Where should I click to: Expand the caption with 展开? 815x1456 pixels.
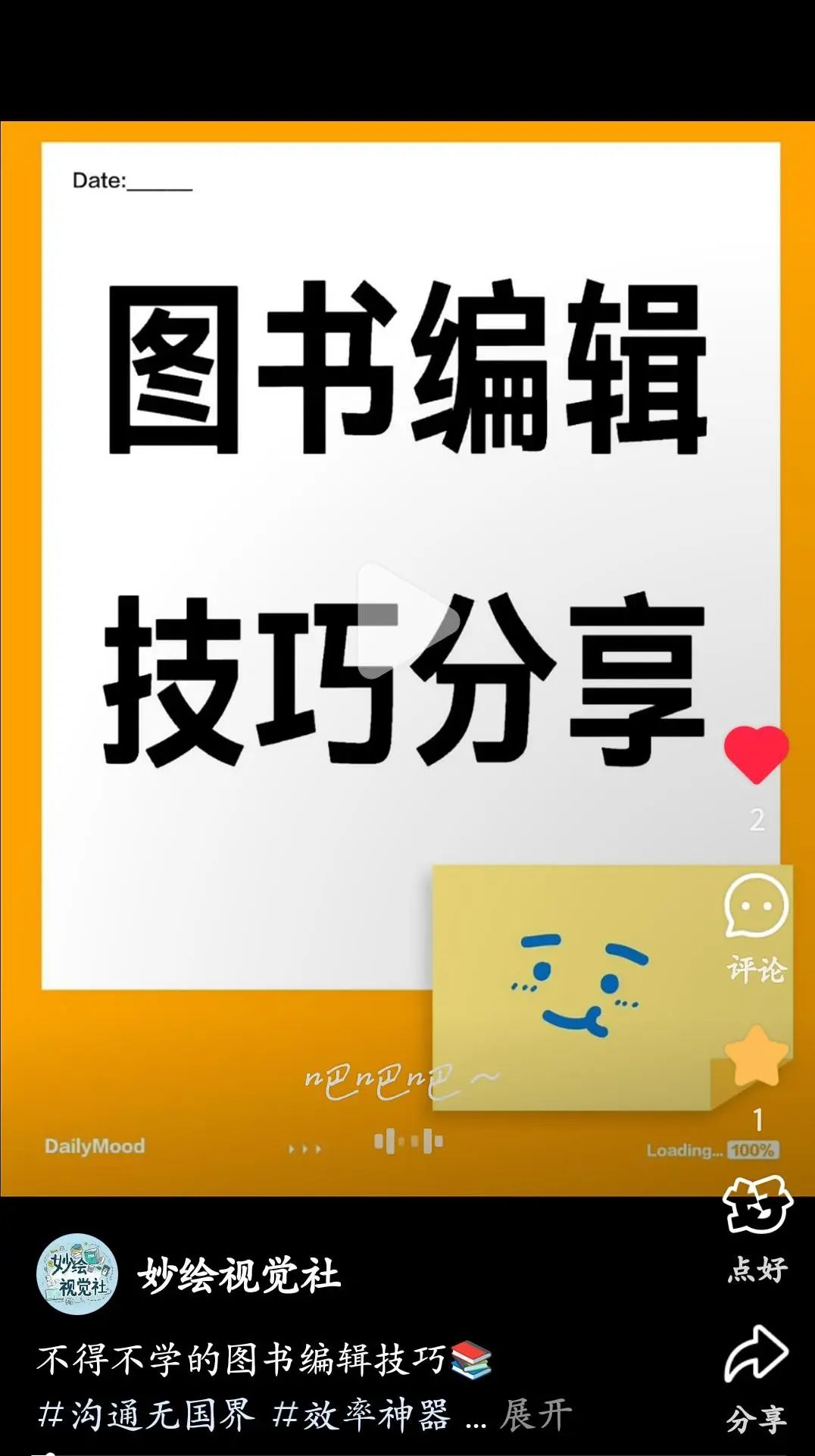click(x=536, y=1415)
